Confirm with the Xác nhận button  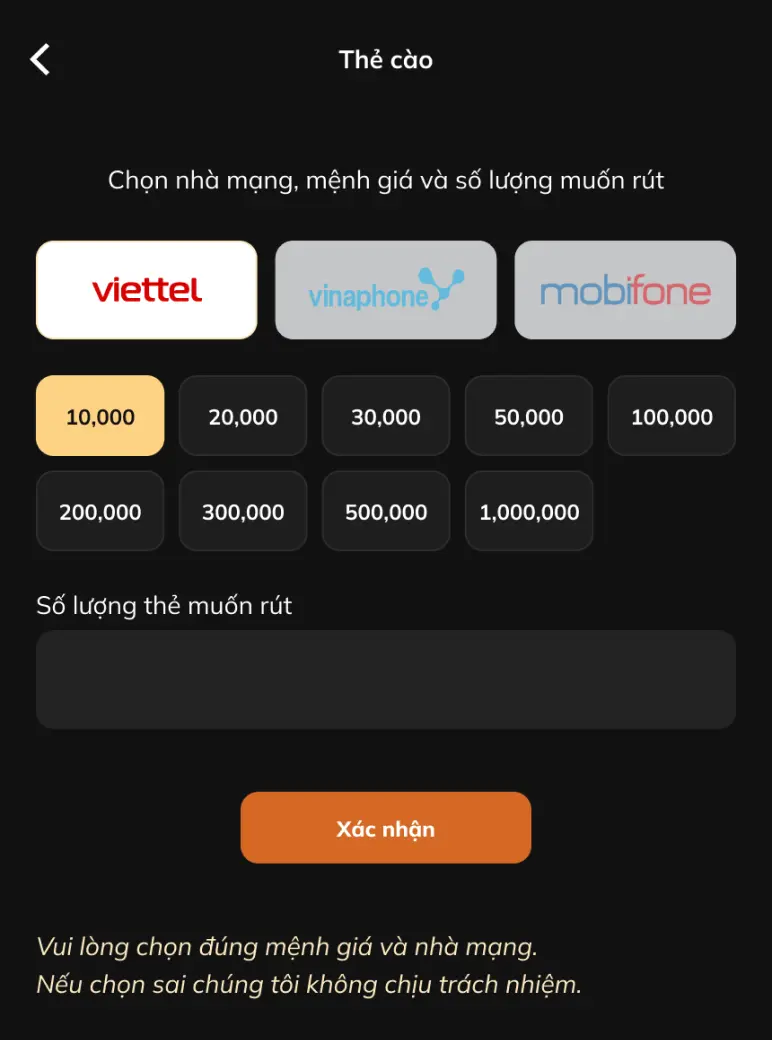coord(386,828)
